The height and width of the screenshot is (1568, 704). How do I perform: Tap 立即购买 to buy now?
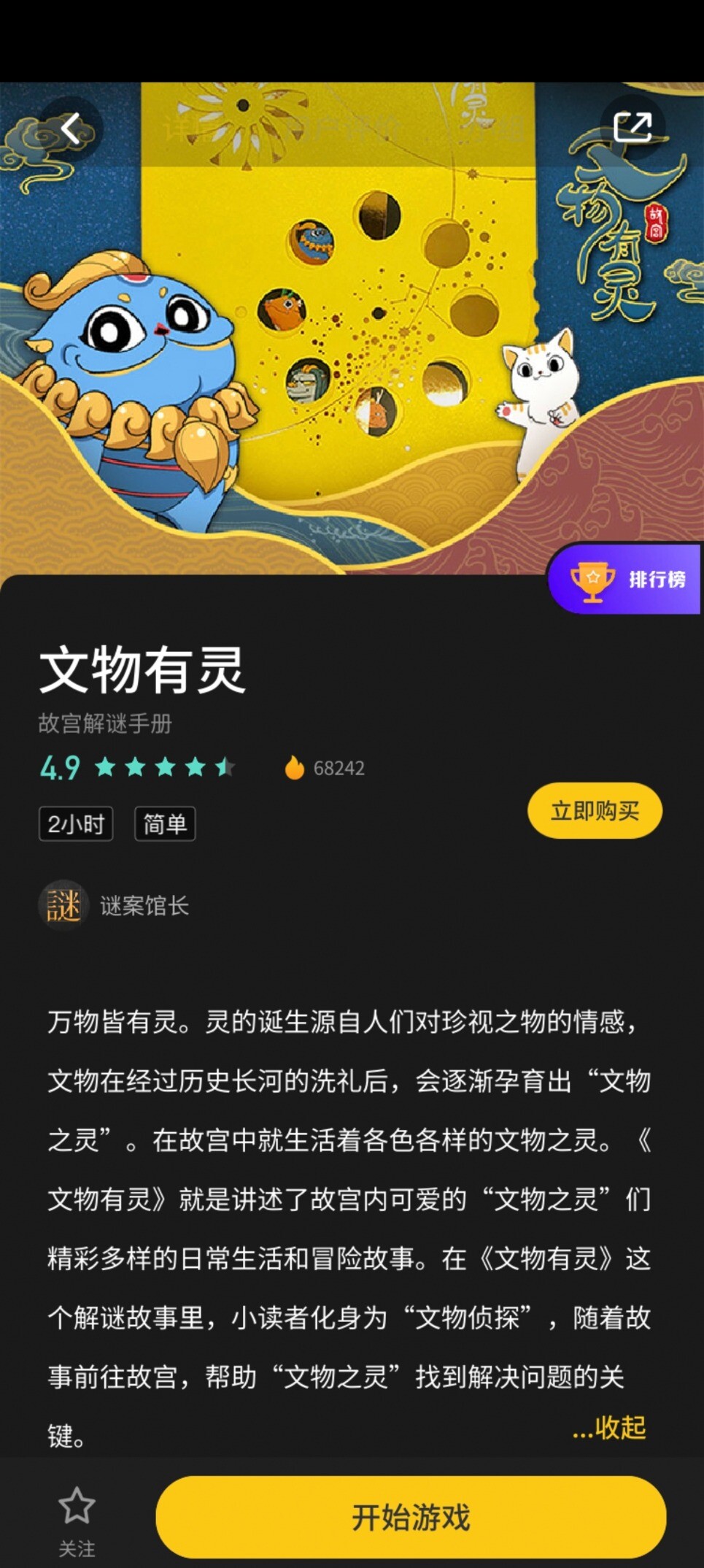click(595, 811)
